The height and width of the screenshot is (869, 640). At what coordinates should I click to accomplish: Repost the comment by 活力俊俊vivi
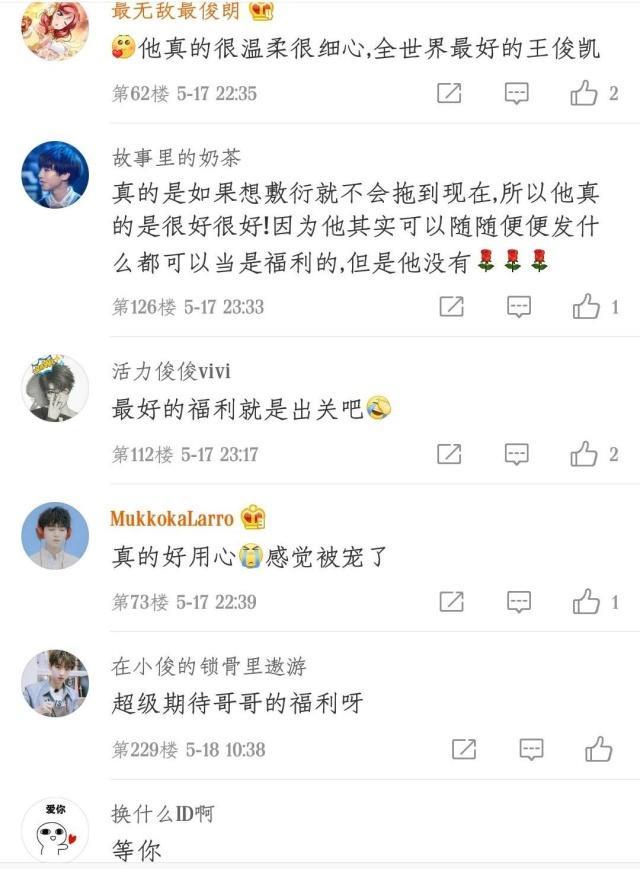click(x=450, y=454)
